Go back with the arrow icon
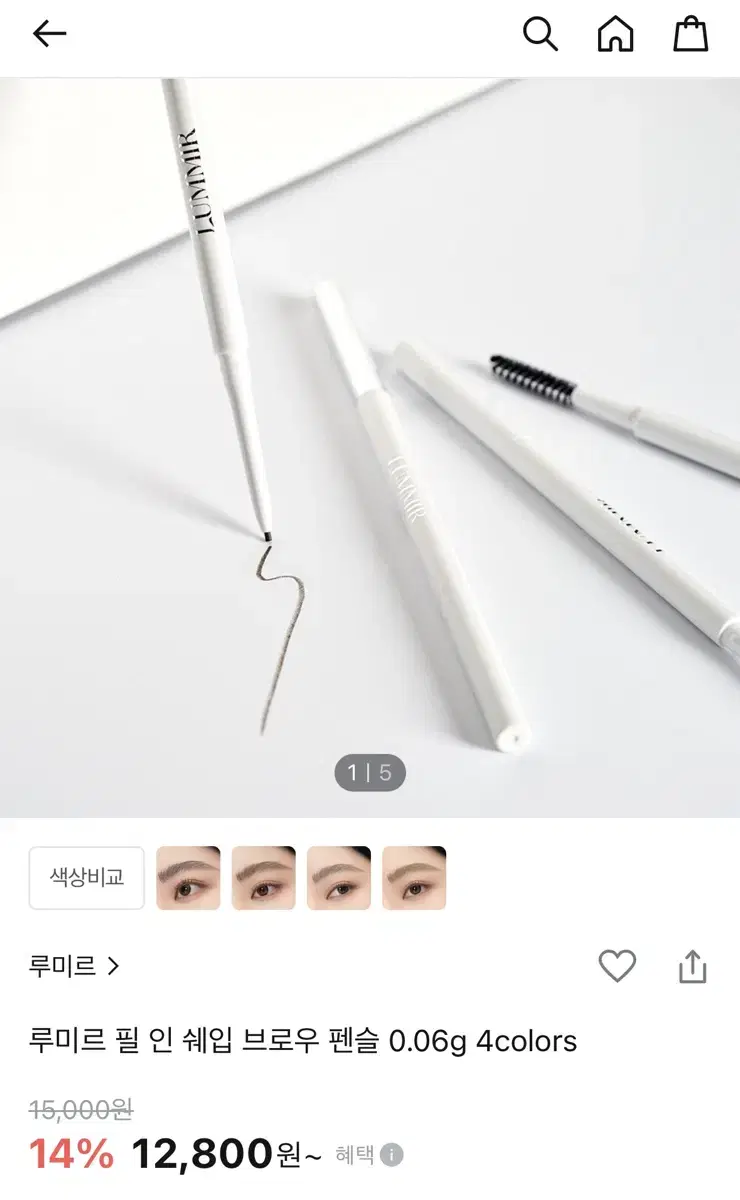740x1200 pixels. click(x=49, y=34)
